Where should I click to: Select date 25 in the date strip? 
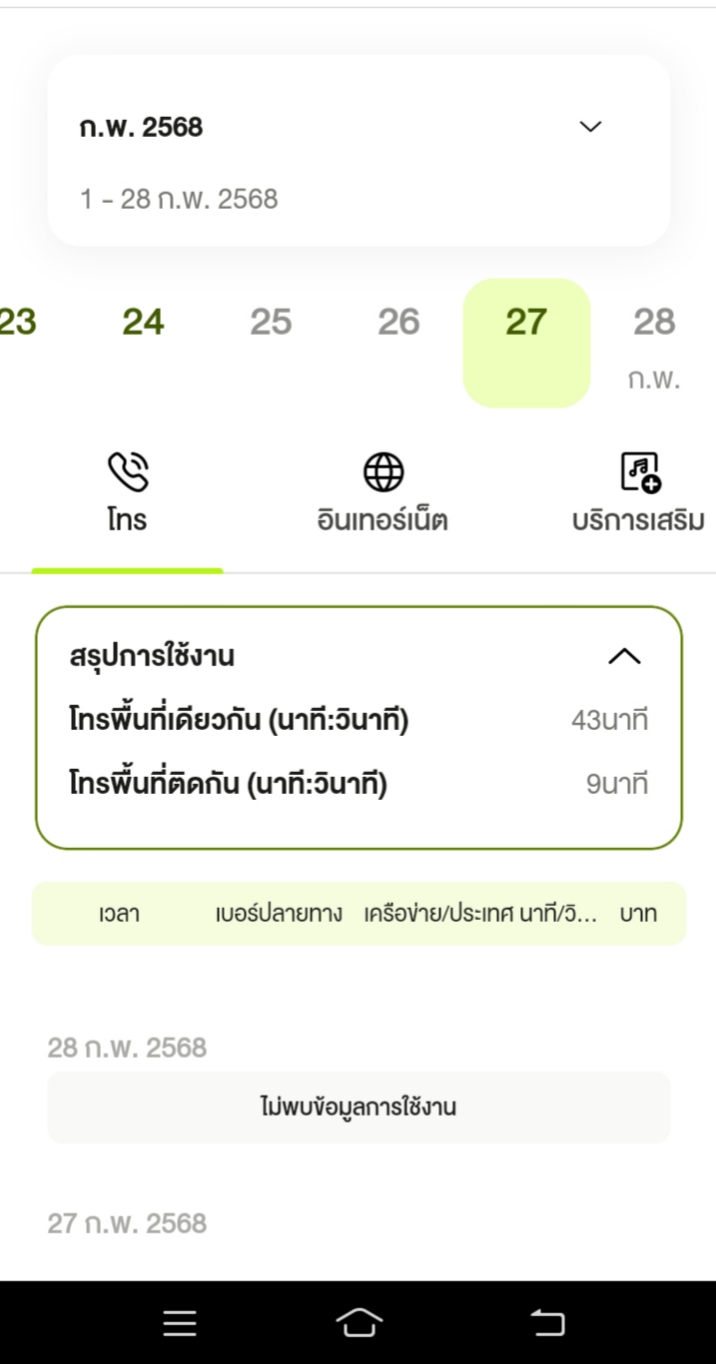[x=271, y=322]
